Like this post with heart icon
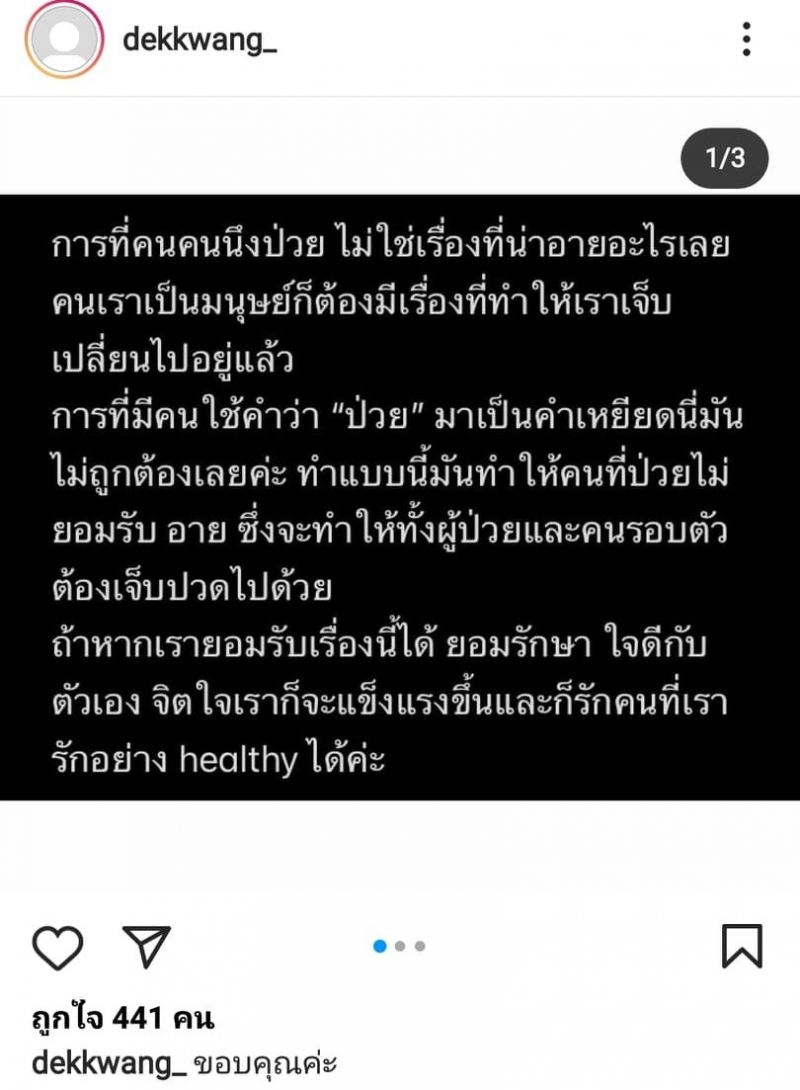 click(x=57, y=946)
